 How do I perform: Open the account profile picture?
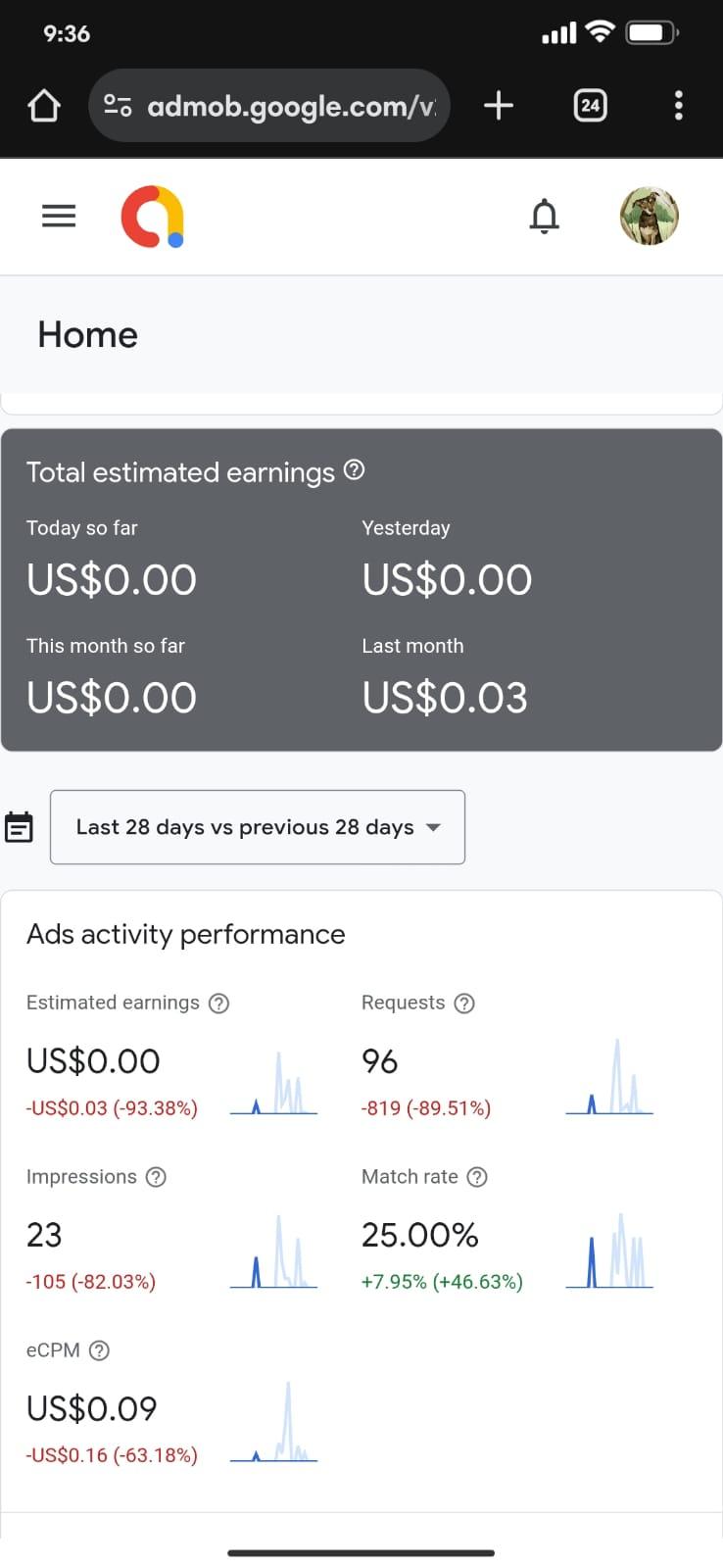[x=650, y=216]
